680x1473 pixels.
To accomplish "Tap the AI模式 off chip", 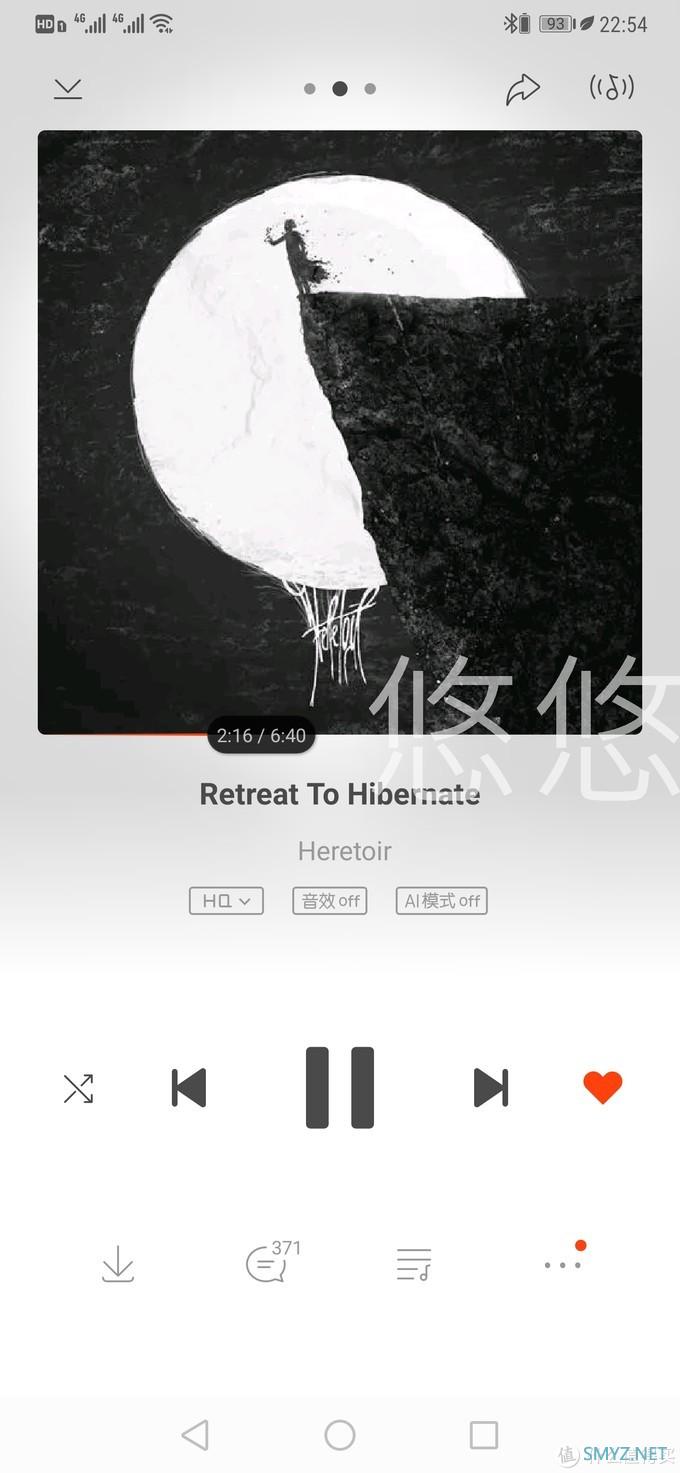I will 441,901.
